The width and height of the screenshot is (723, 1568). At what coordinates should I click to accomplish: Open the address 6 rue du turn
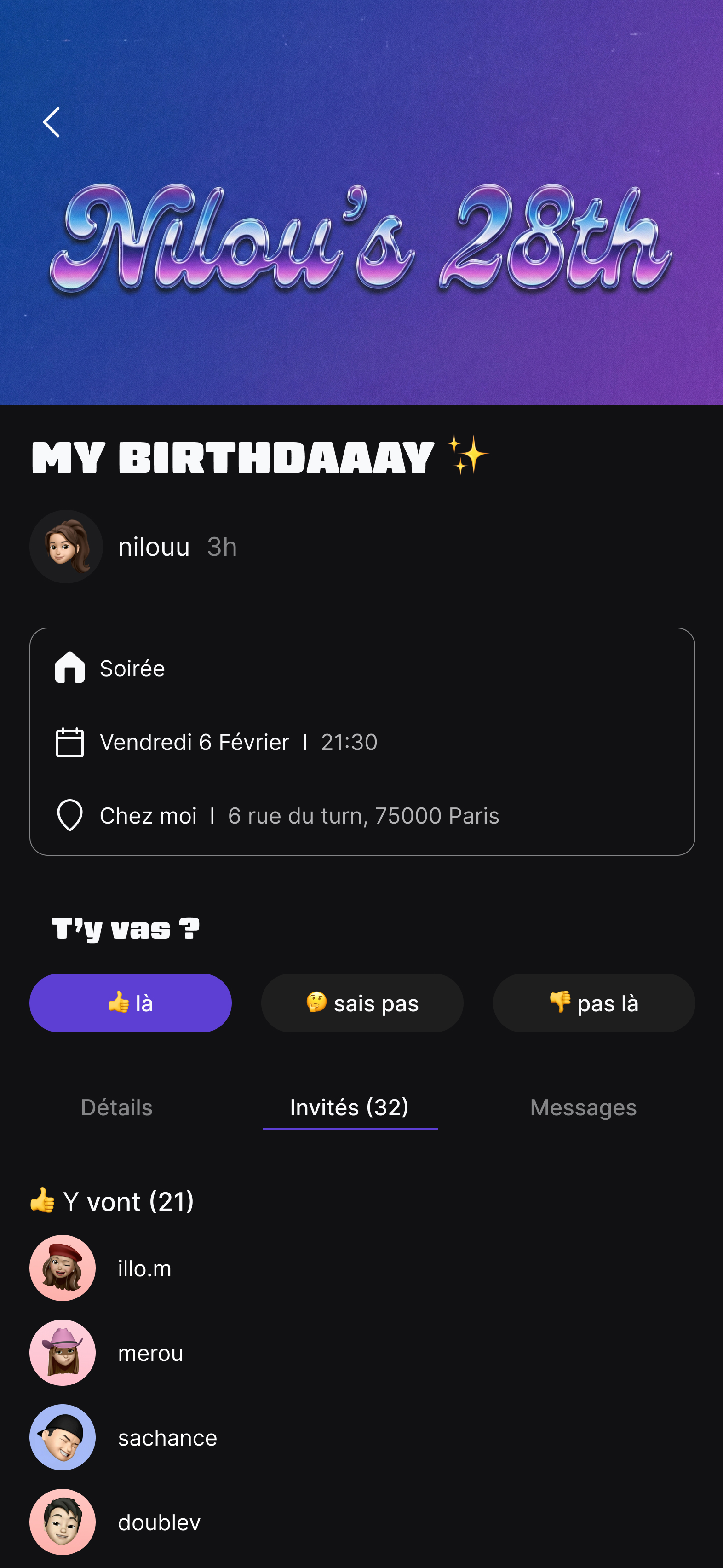pyautogui.click(x=363, y=816)
